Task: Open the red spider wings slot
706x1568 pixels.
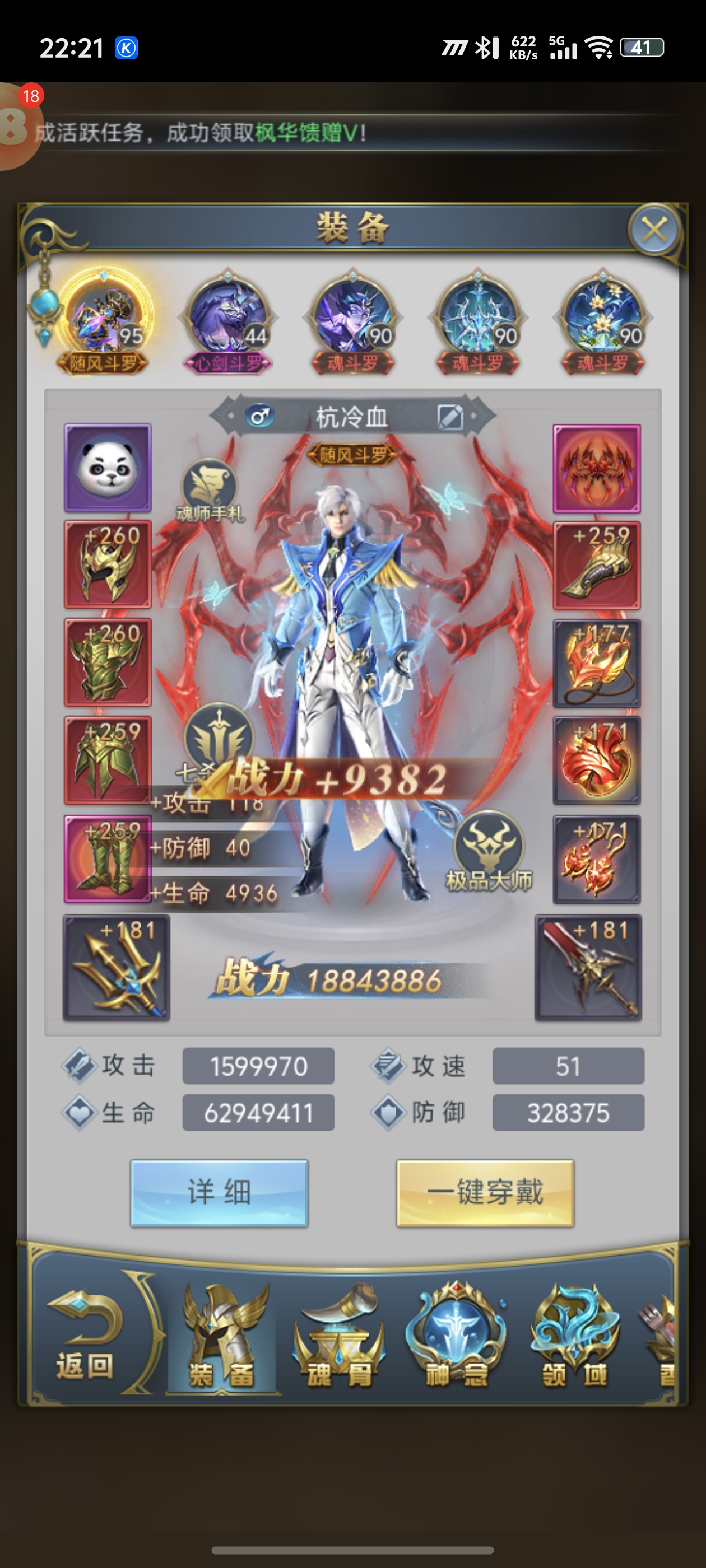Action: pos(596,469)
